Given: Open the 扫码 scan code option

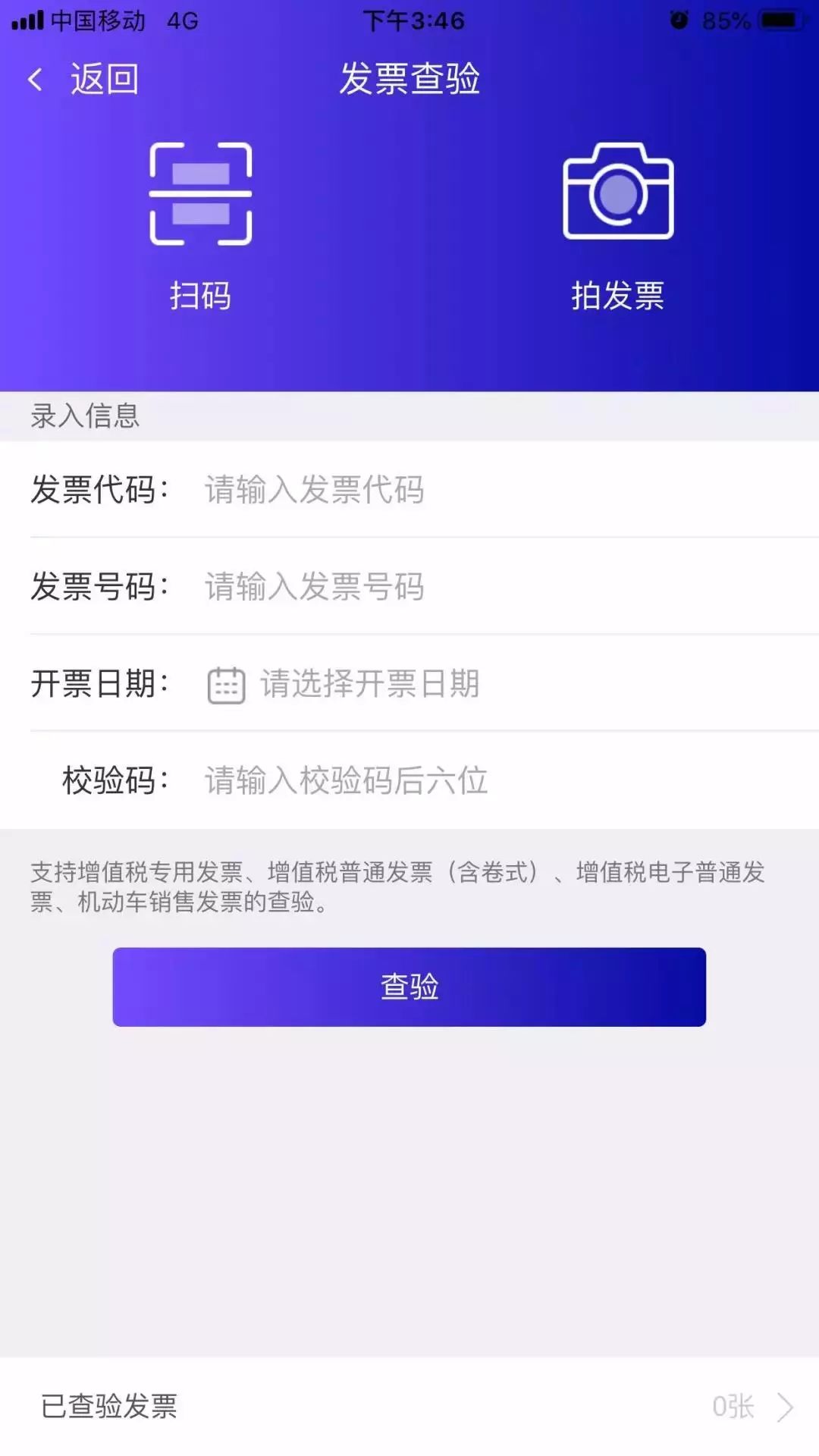Looking at the screenshot, I should tap(200, 224).
